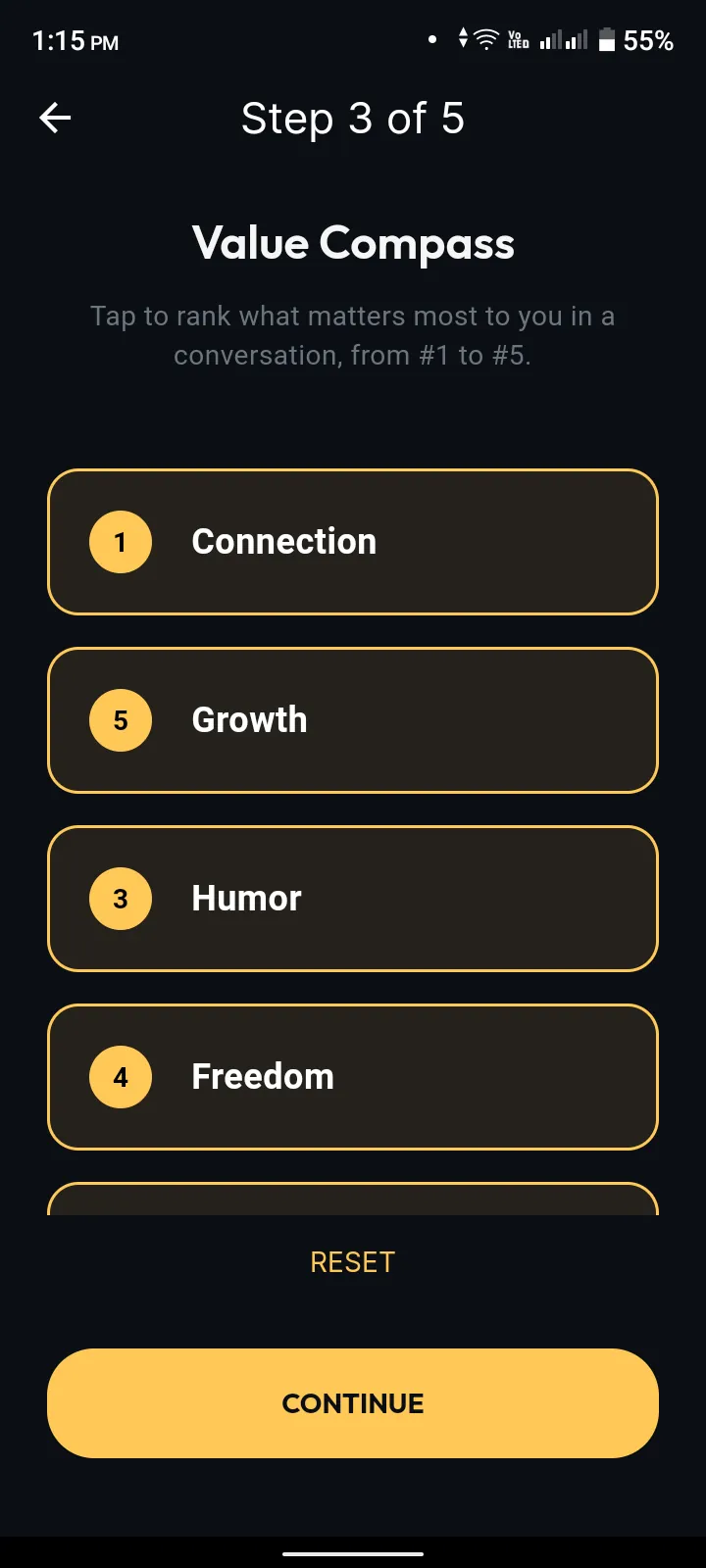Image resolution: width=706 pixels, height=1568 pixels.
Task: Tap the Value Compass title
Action: pyautogui.click(x=353, y=243)
